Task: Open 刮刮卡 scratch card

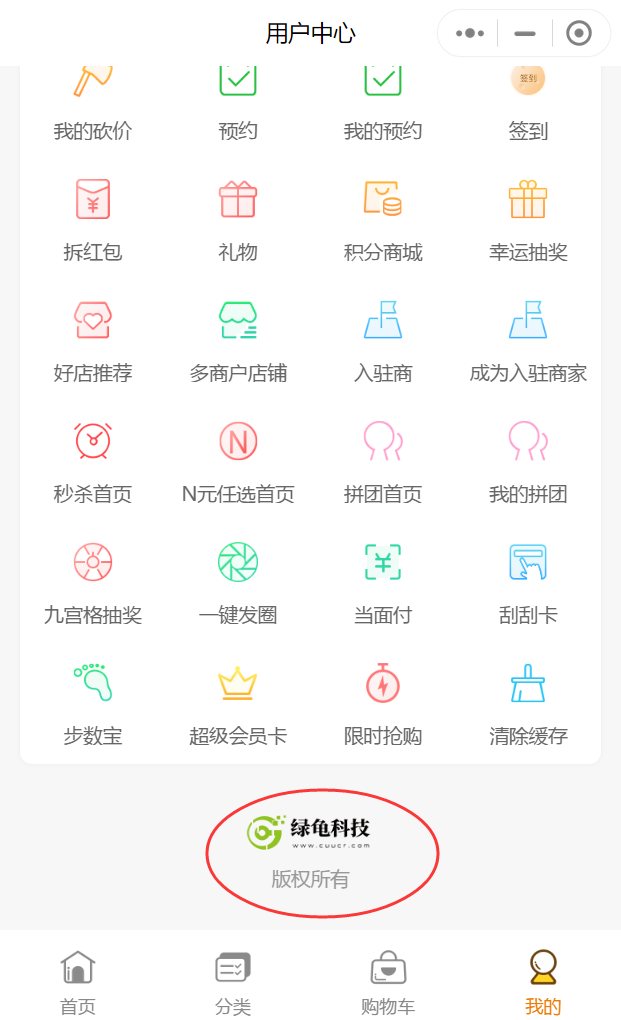Action: tap(528, 581)
